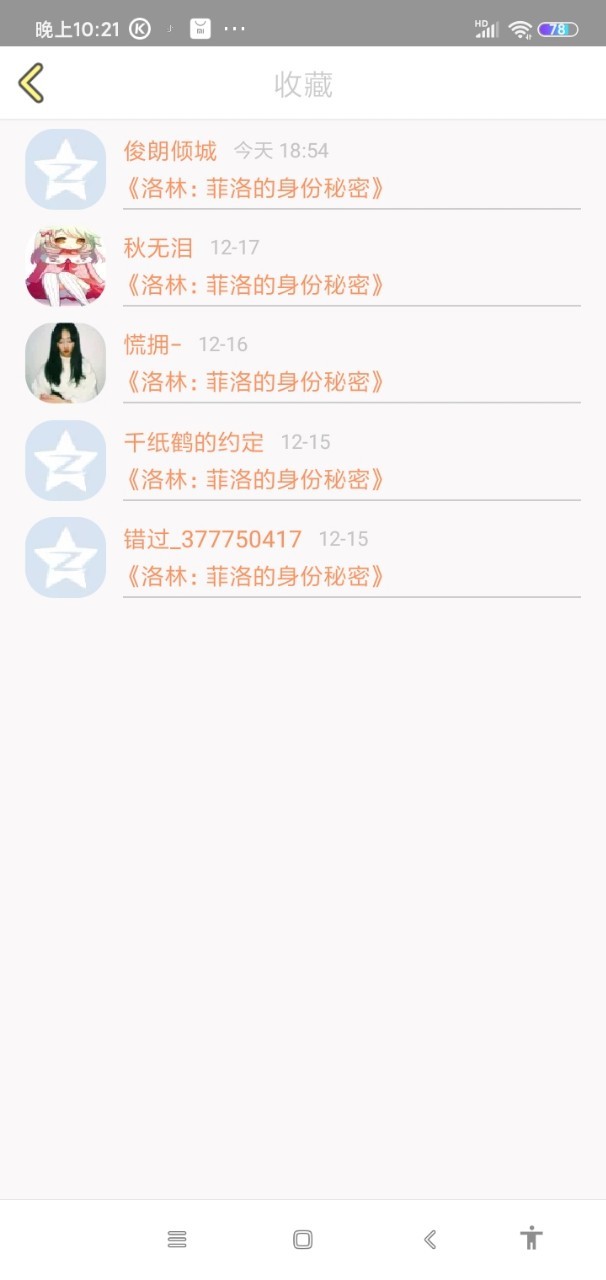
Task: Open the recent apps menu button
Action: (177, 1239)
